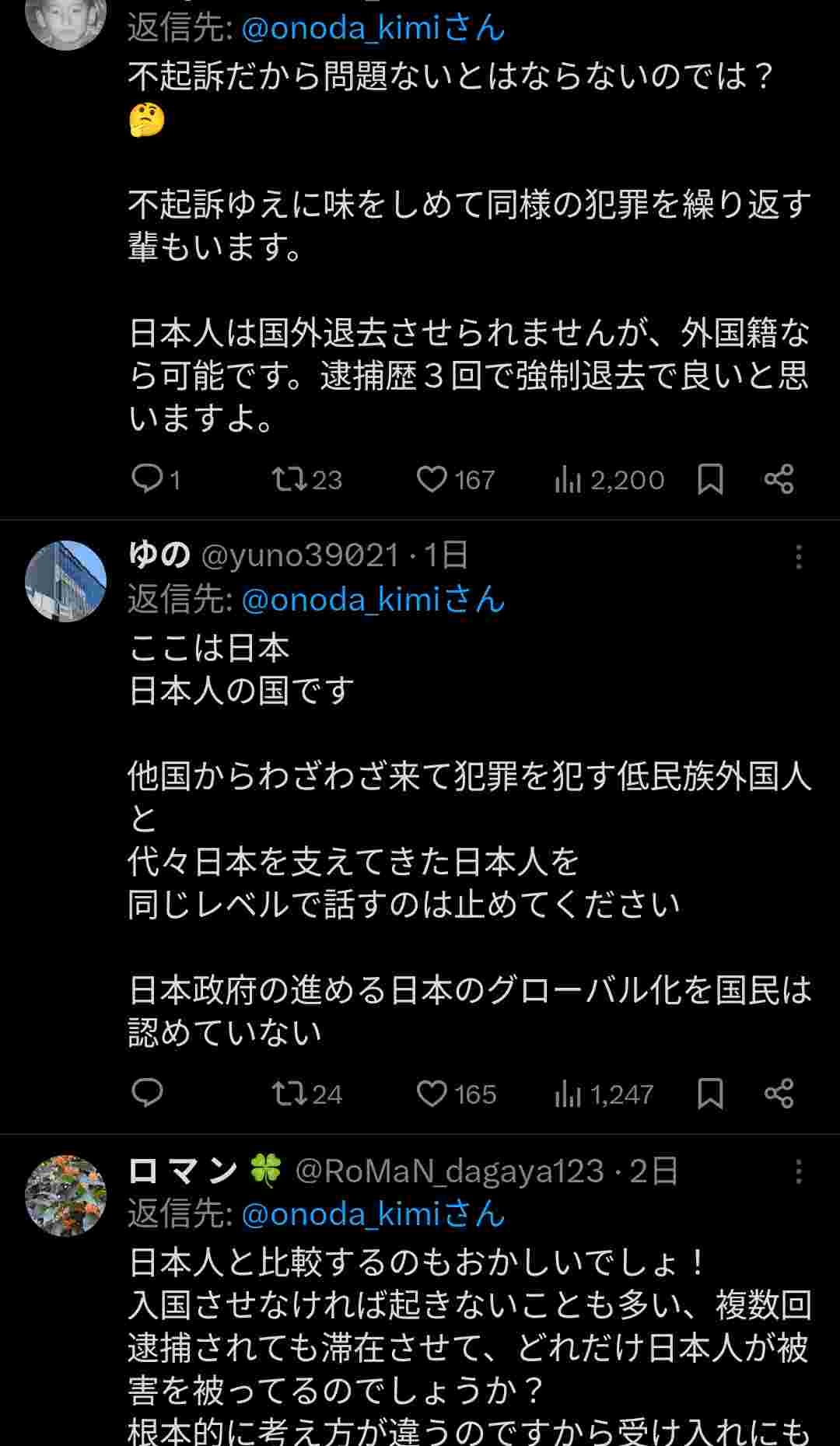The height and width of the screenshot is (1446, 840).
Task: Like the post with 167 likes
Action: pyautogui.click(x=432, y=479)
